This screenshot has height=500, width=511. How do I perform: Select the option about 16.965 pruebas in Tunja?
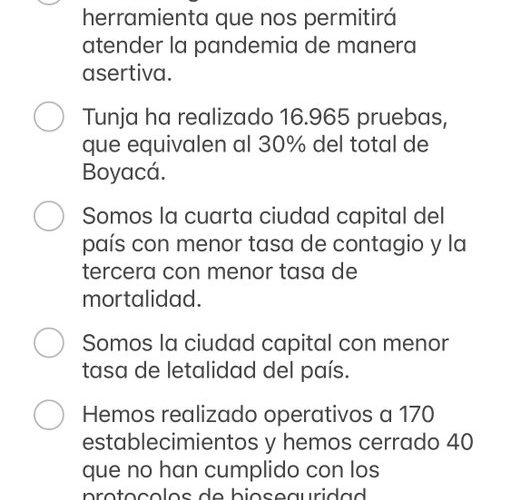click(49, 117)
